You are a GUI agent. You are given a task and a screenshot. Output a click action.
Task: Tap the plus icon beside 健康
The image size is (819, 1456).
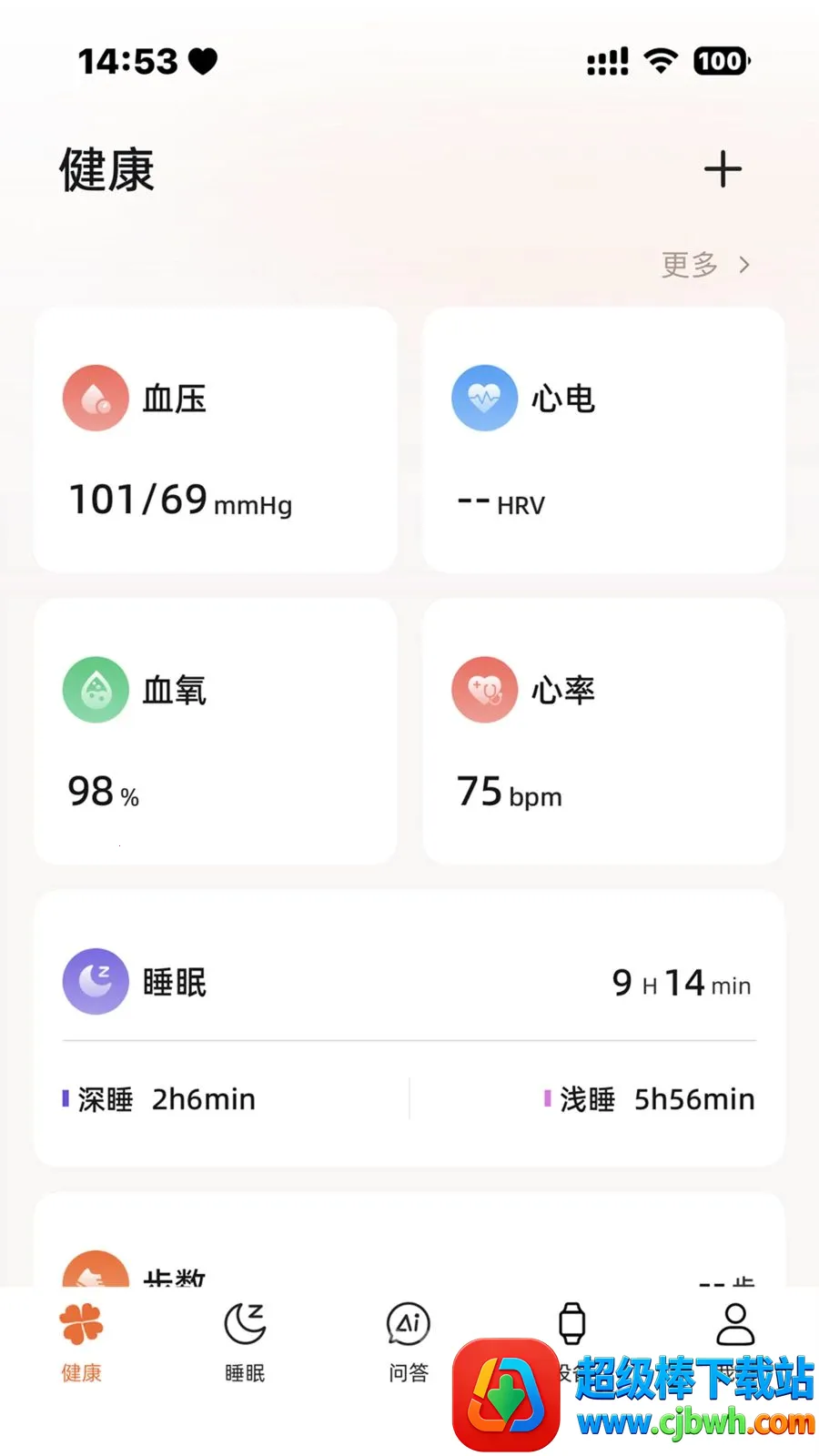(723, 169)
